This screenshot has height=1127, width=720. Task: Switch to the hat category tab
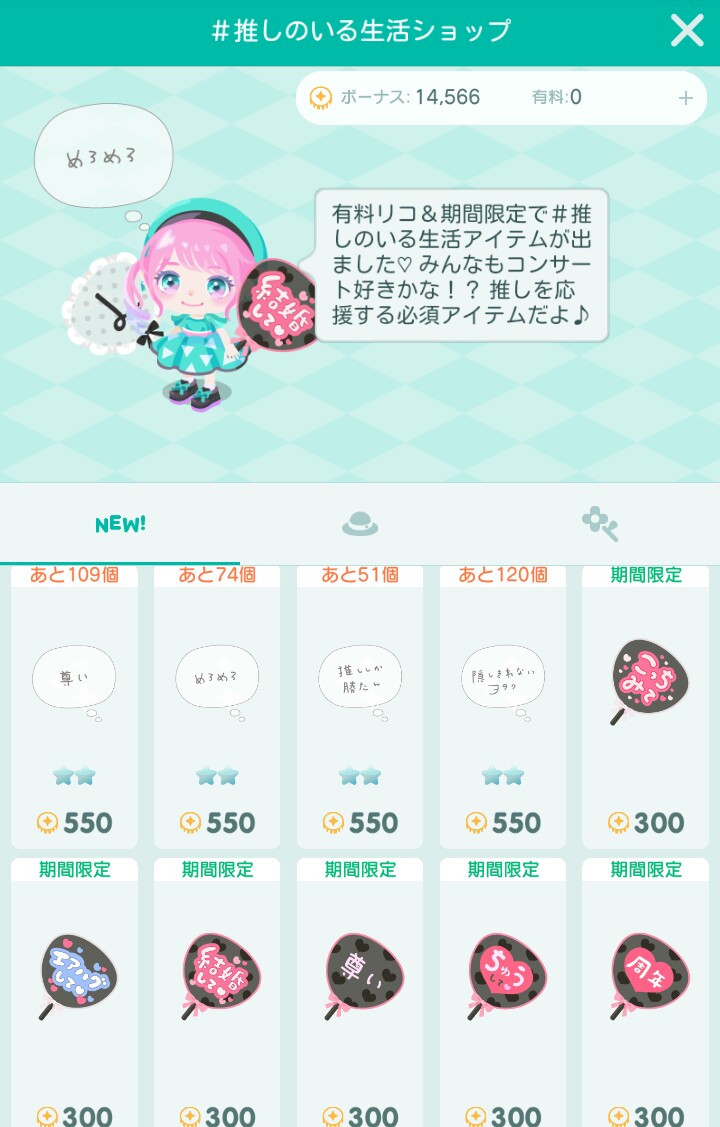click(360, 524)
